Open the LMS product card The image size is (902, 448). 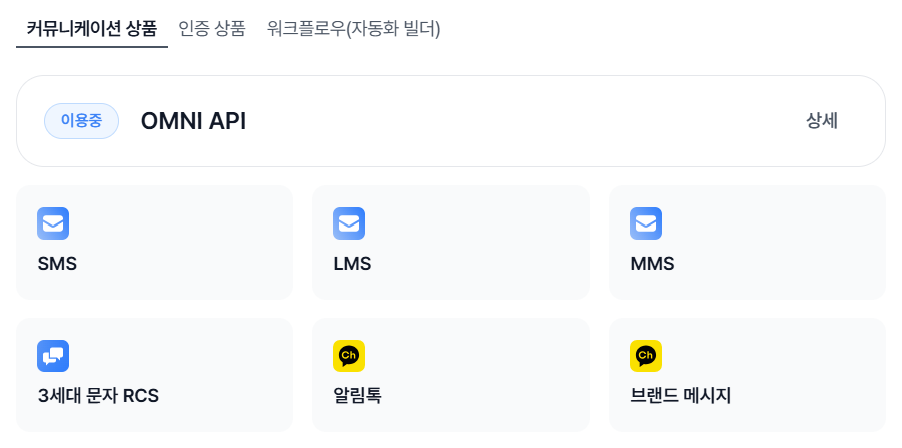[450, 242]
